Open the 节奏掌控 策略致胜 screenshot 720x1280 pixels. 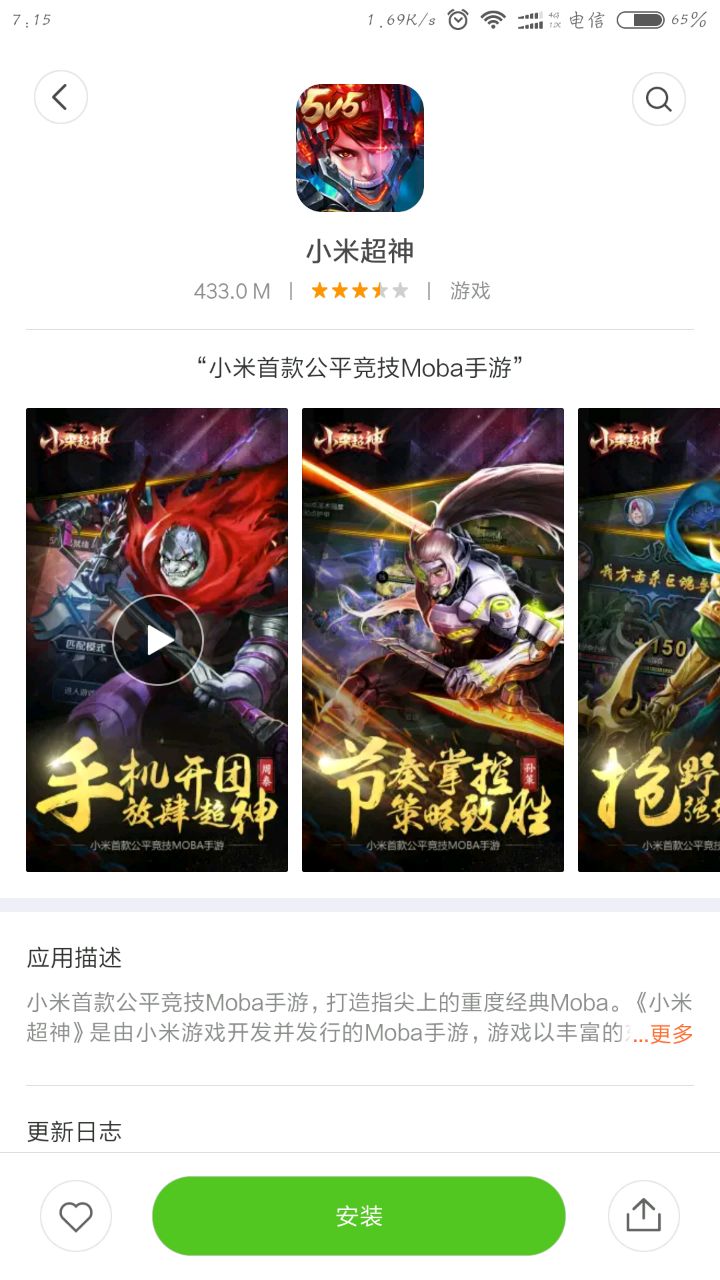click(x=432, y=640)
